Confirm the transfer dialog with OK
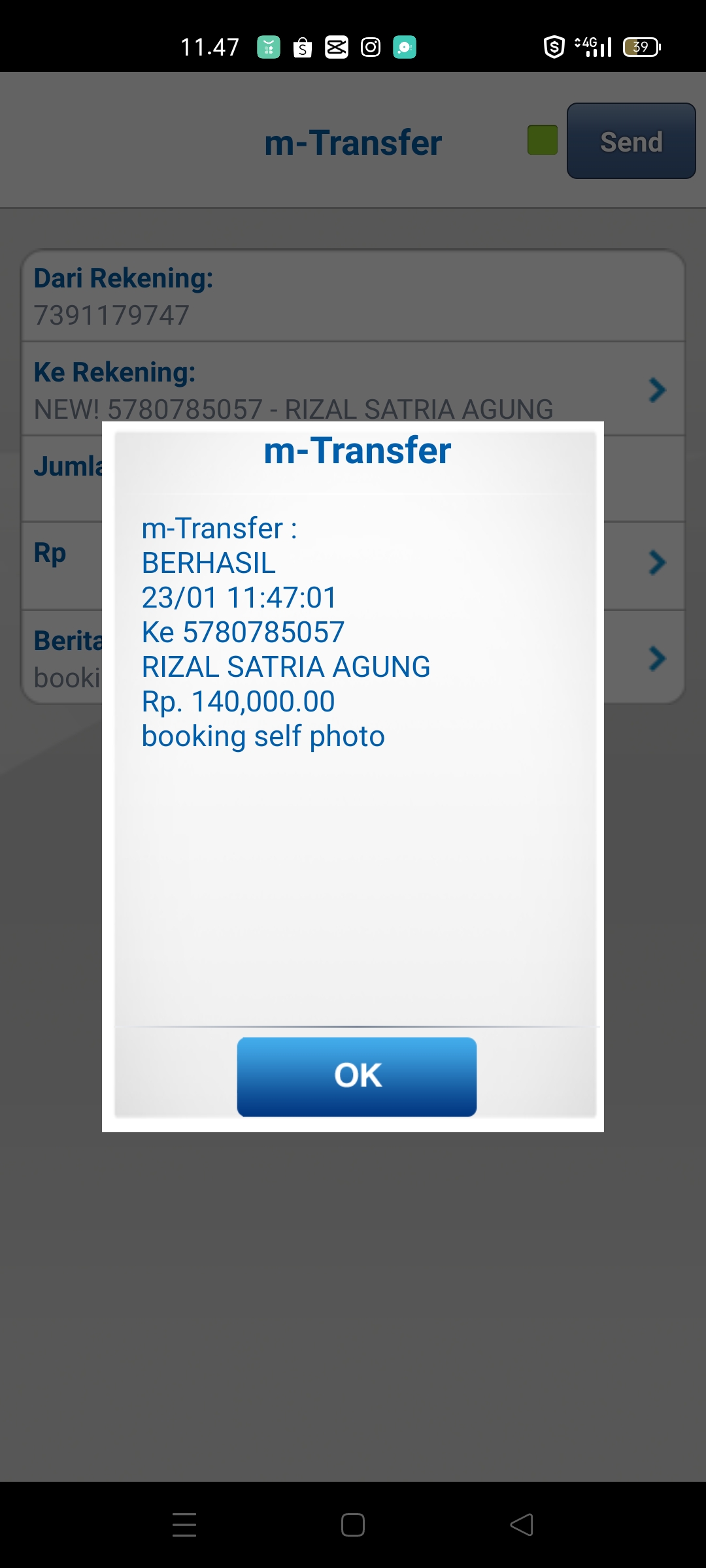The height and width of the screenshot is (1568, 706). [x=357, y=1076]
